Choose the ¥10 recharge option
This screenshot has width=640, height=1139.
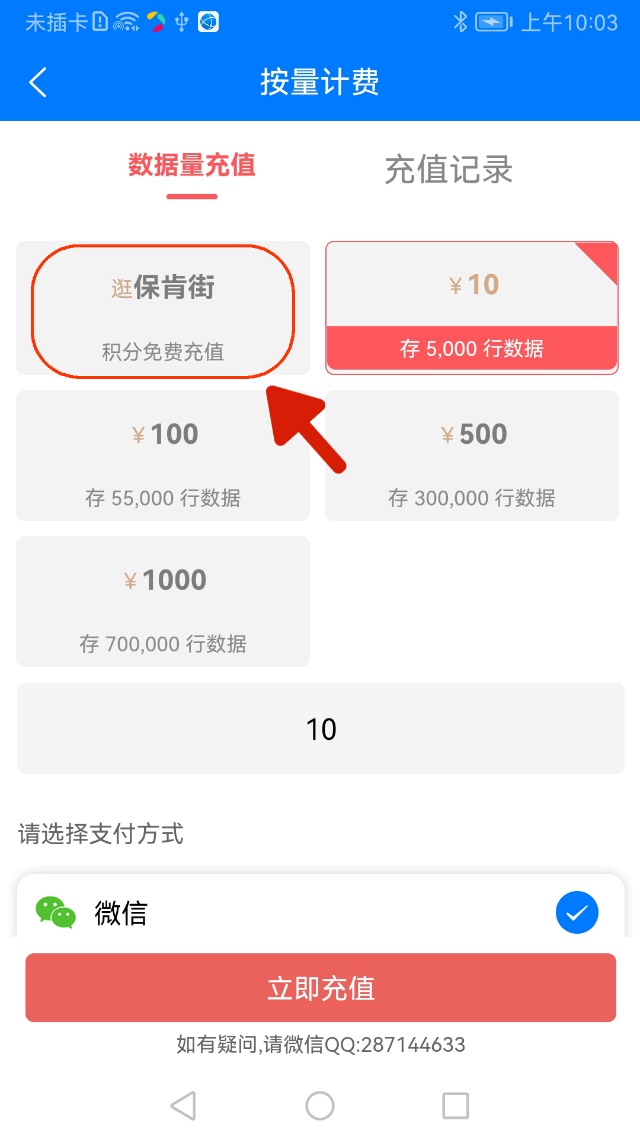(472, 308)
